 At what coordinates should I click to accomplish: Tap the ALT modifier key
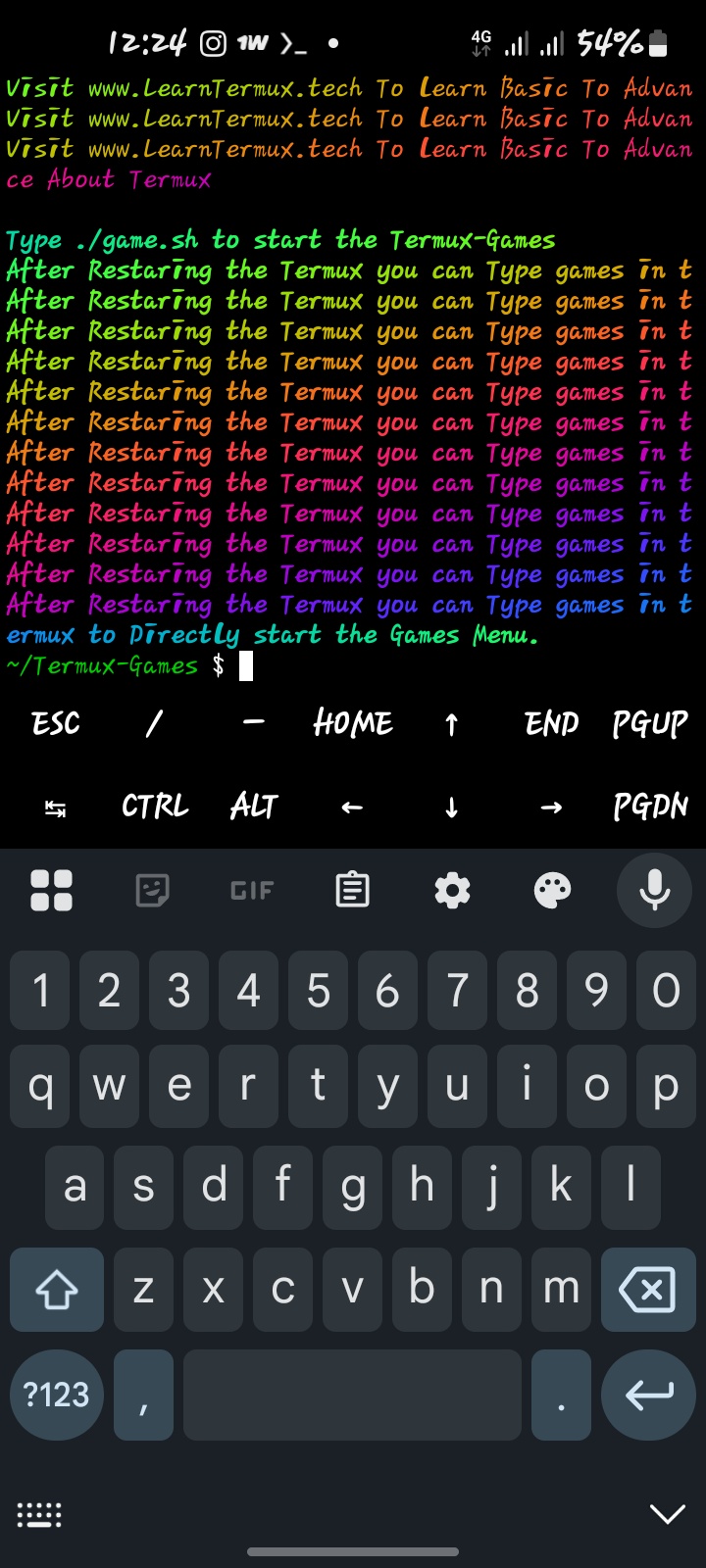pos(254,807)
